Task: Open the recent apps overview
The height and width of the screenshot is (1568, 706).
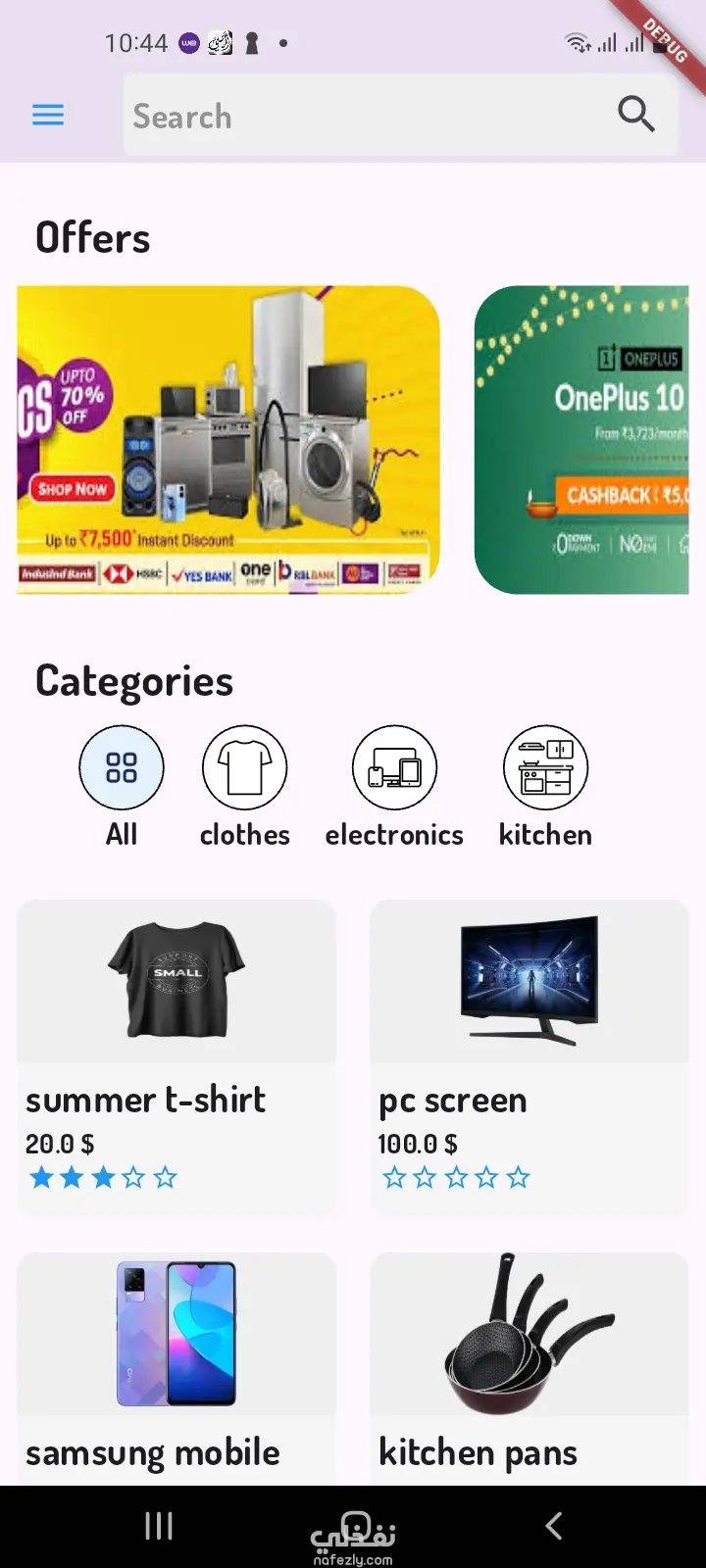Action: click(x=159, y=1525)
